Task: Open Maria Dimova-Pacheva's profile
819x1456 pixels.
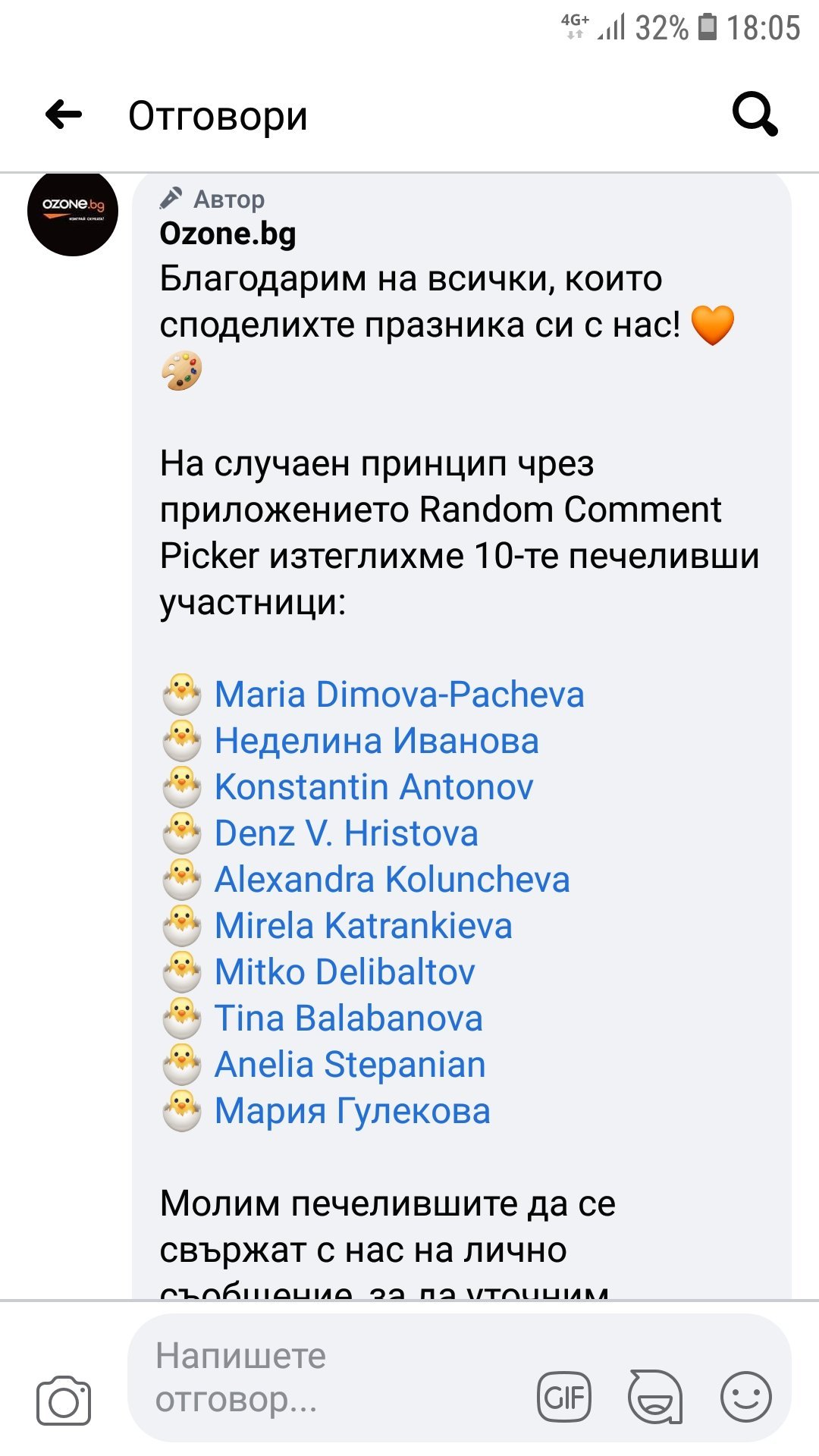Action: [x=400, y=695]
